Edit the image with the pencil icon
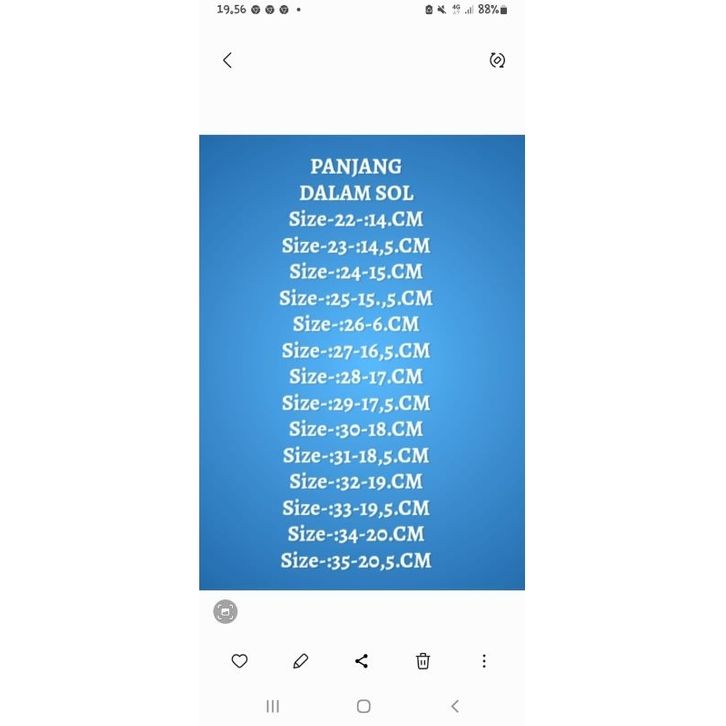This screenshot has width=726, height=726. pyautogui.click(x=301, y=661)
